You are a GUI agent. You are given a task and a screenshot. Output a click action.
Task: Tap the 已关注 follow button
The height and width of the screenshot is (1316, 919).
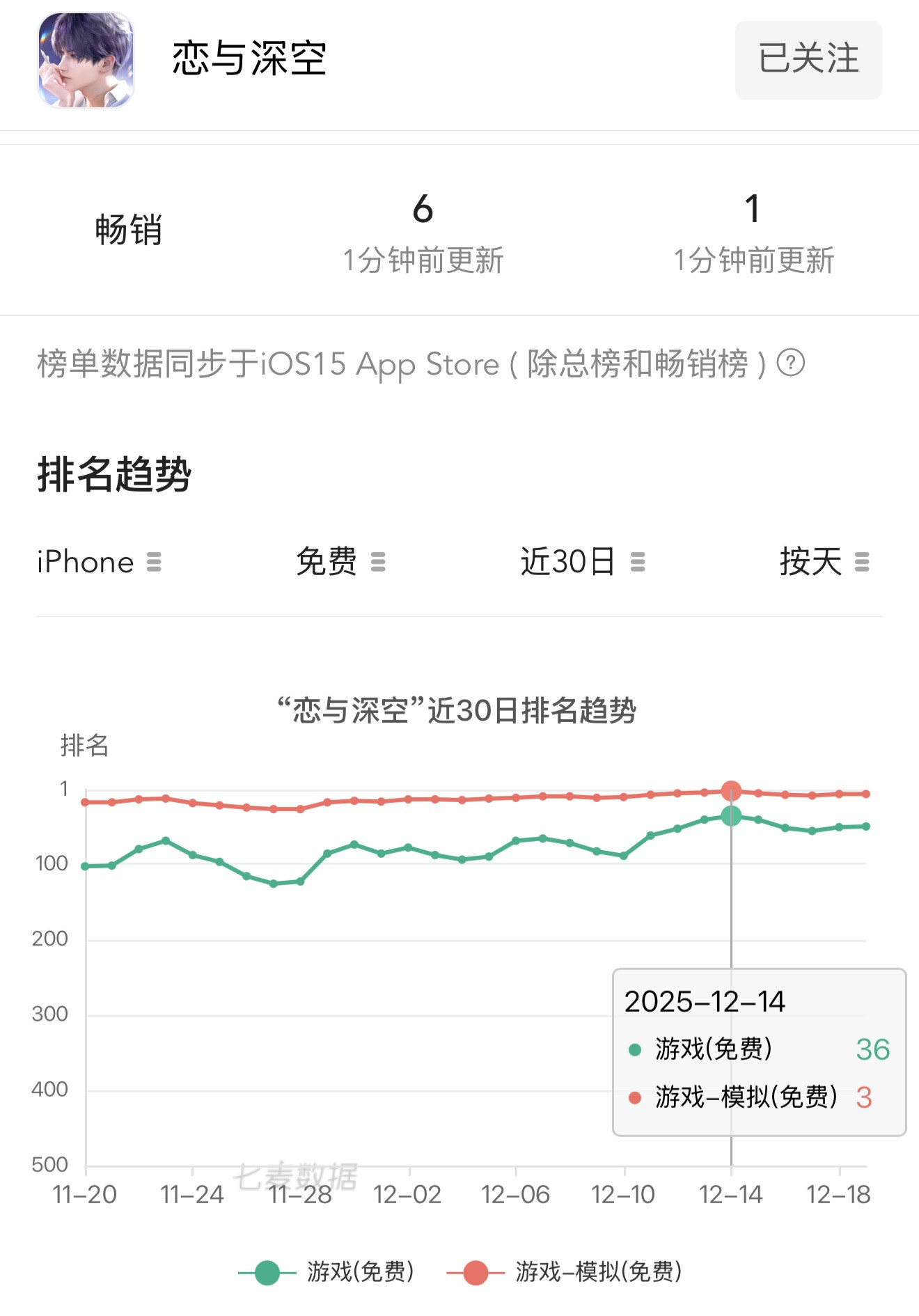808,60
